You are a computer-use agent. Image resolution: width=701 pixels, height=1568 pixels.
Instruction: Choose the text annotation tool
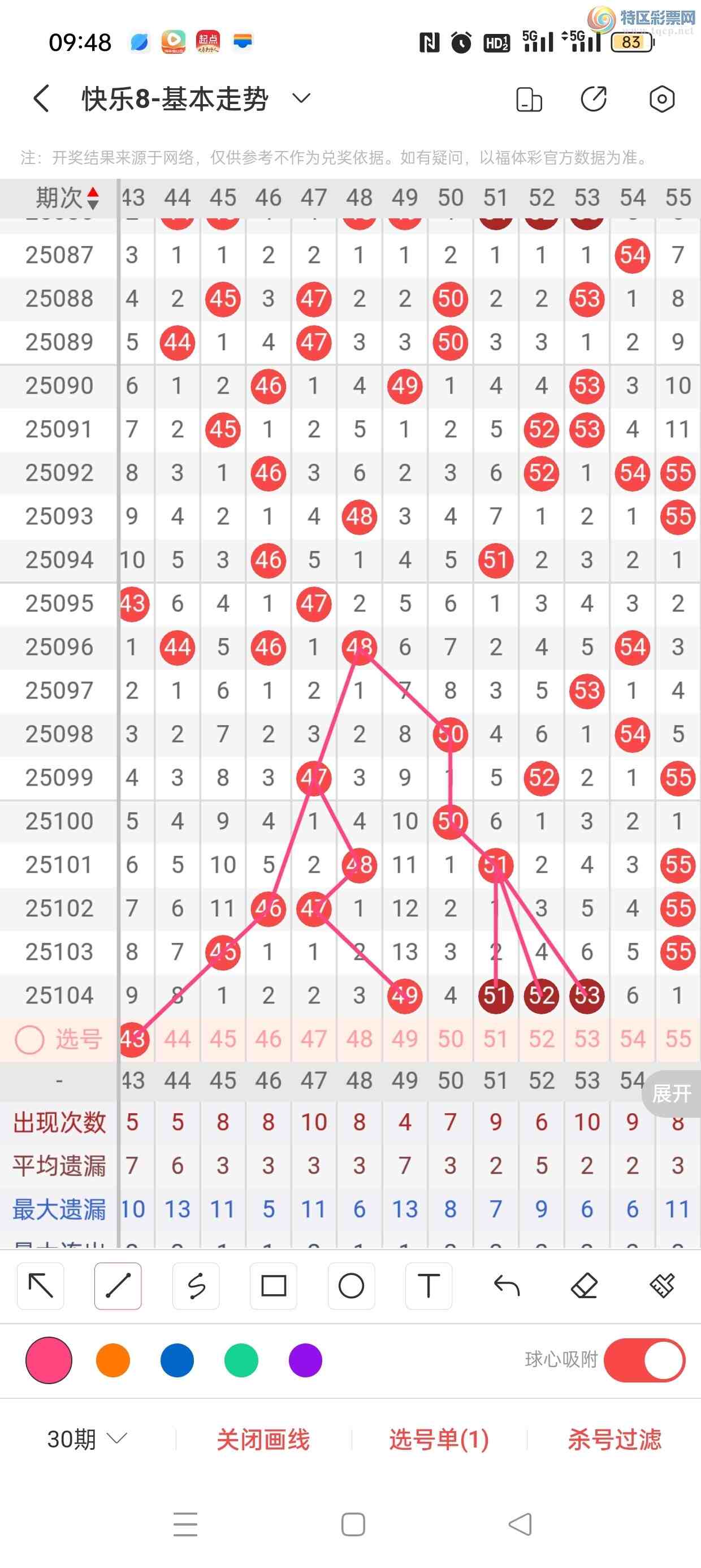click(429, 1286)
